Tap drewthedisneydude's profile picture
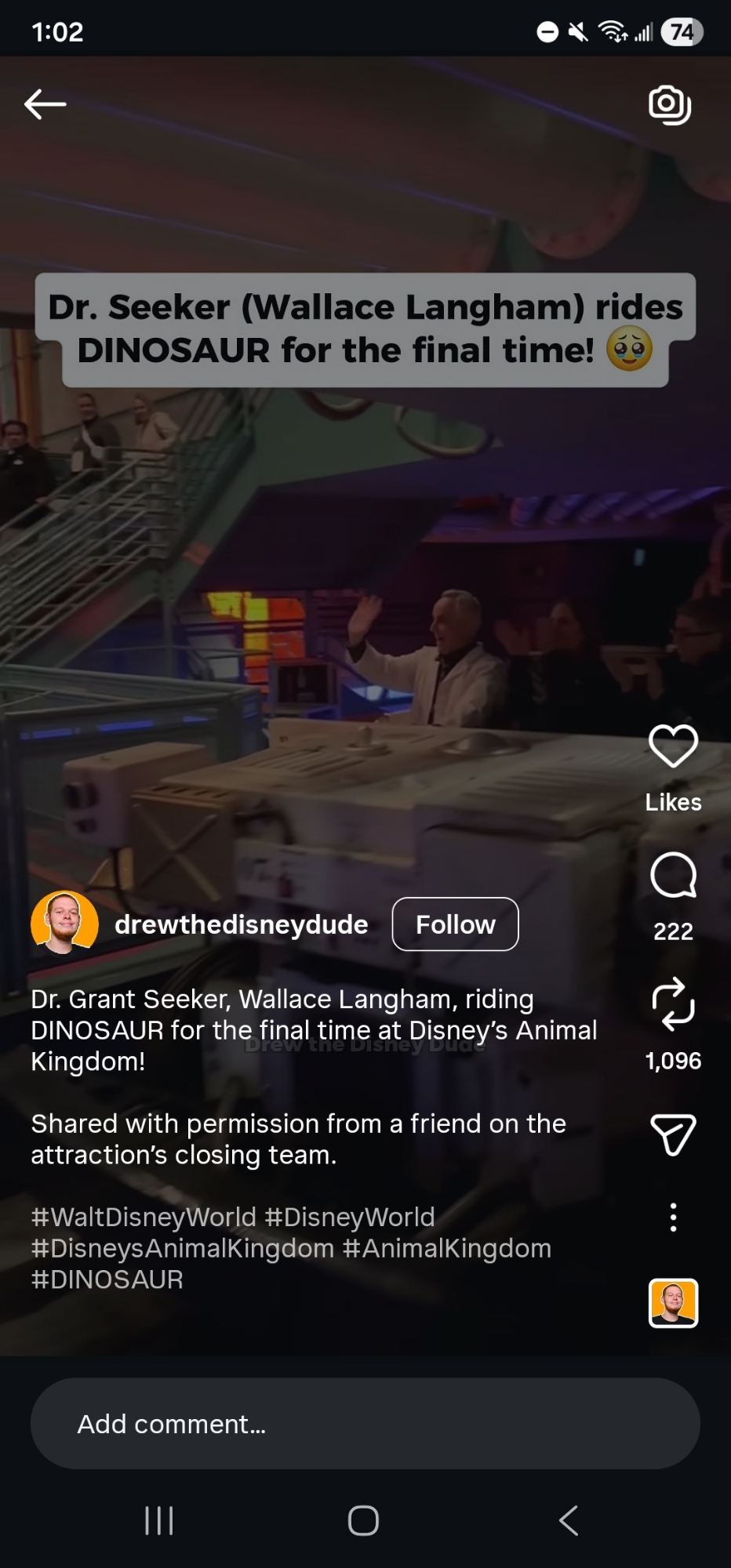The height and width of the screenshot is (1568, 731). pos(64,923)
